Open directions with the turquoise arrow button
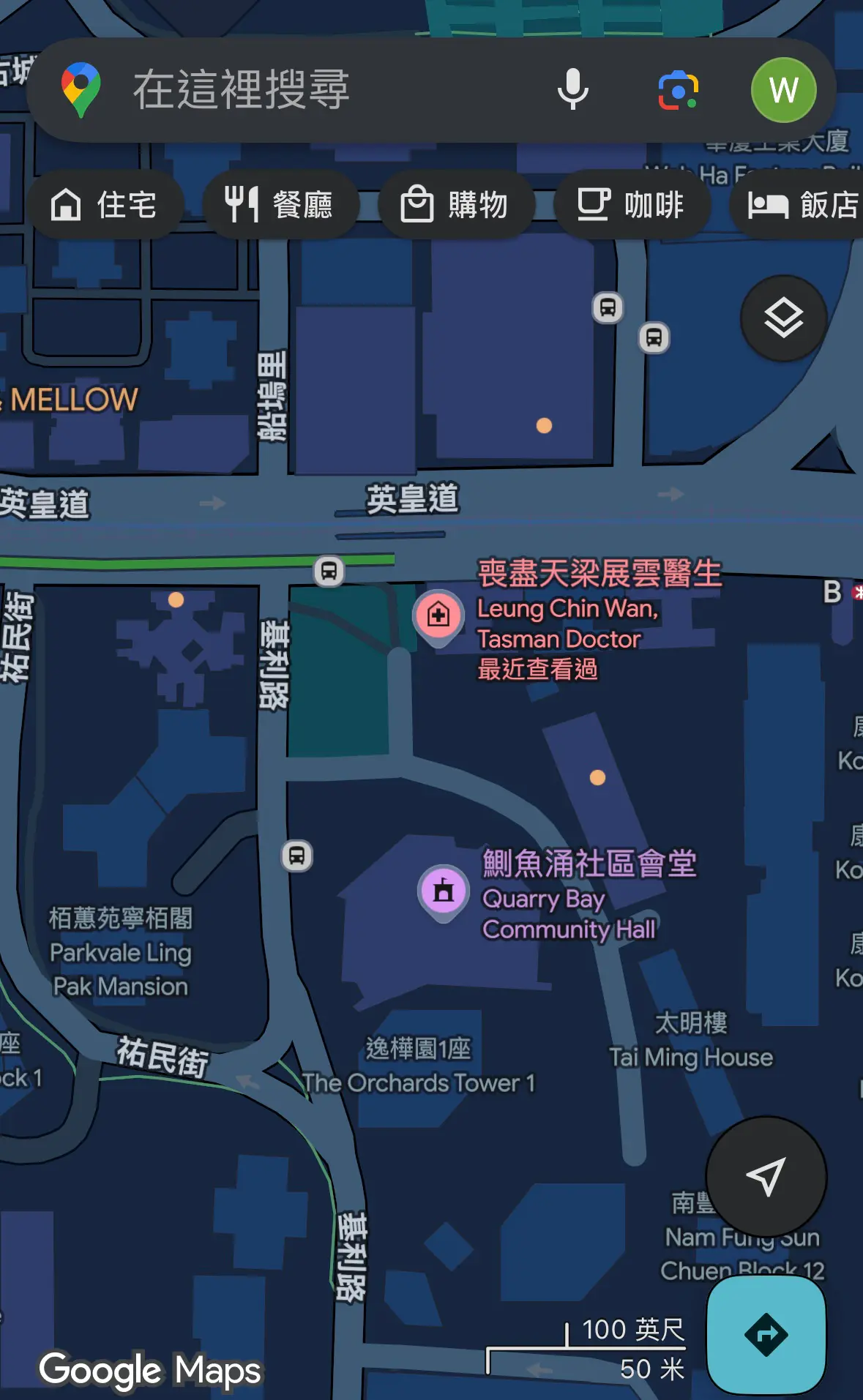 click(766, 1334)
